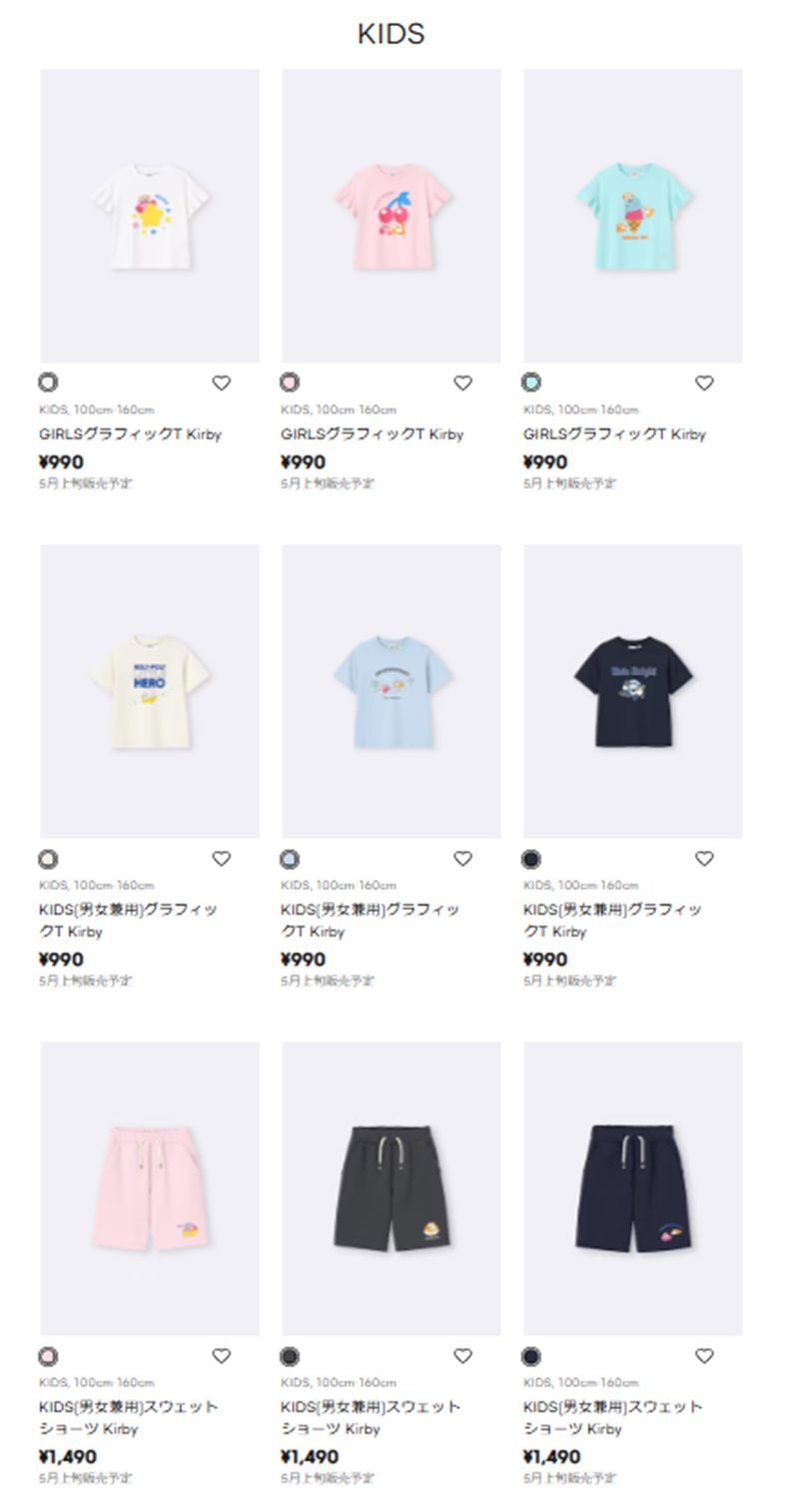
Task: Add the pink cherry T-shirt to favorites
Action: pyautogui.click(x=463, y=382)
